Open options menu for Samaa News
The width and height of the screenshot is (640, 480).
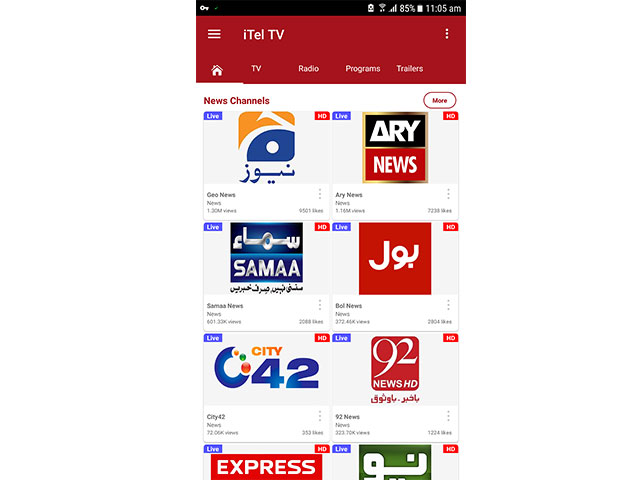(320, 305)
